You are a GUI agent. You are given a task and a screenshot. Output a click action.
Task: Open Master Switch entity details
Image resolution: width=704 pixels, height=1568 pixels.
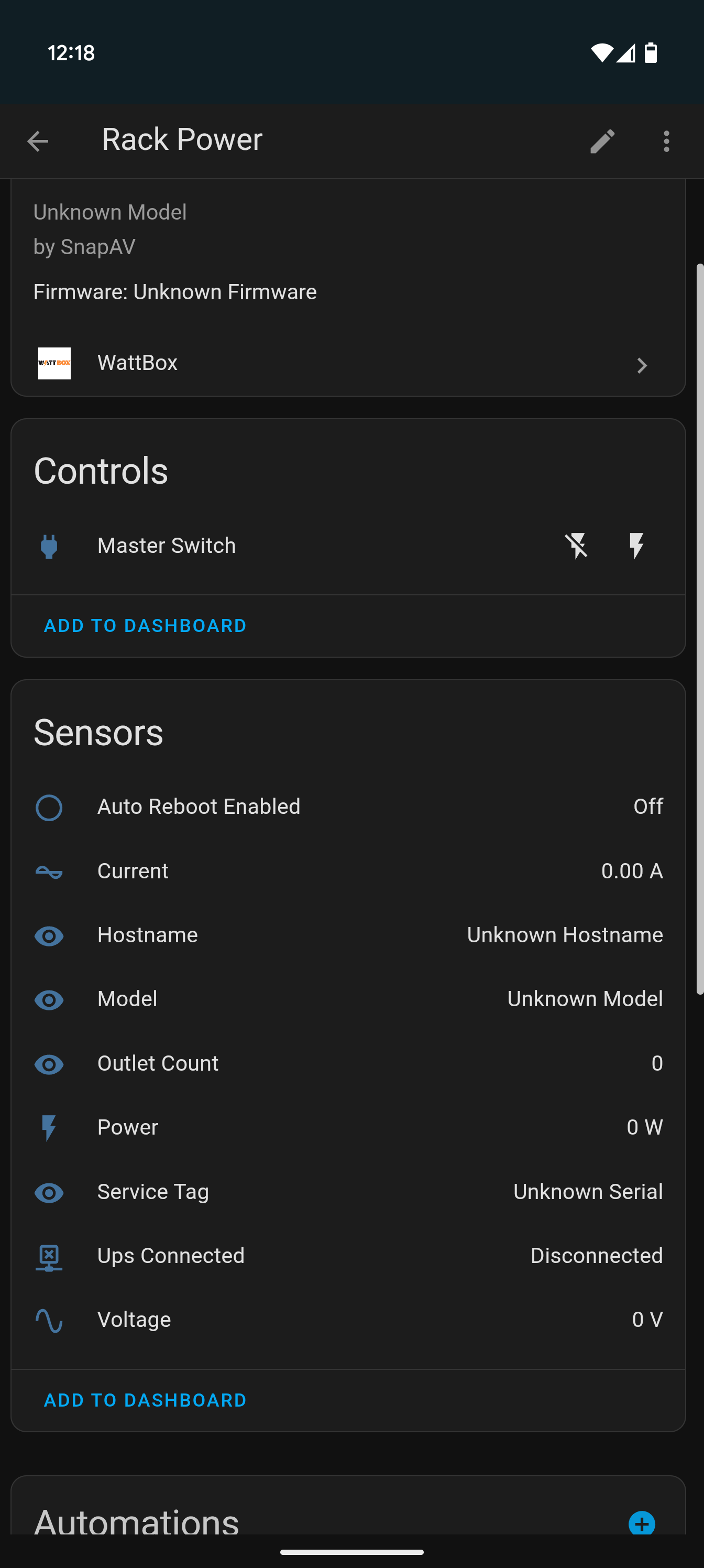[166, 546]
